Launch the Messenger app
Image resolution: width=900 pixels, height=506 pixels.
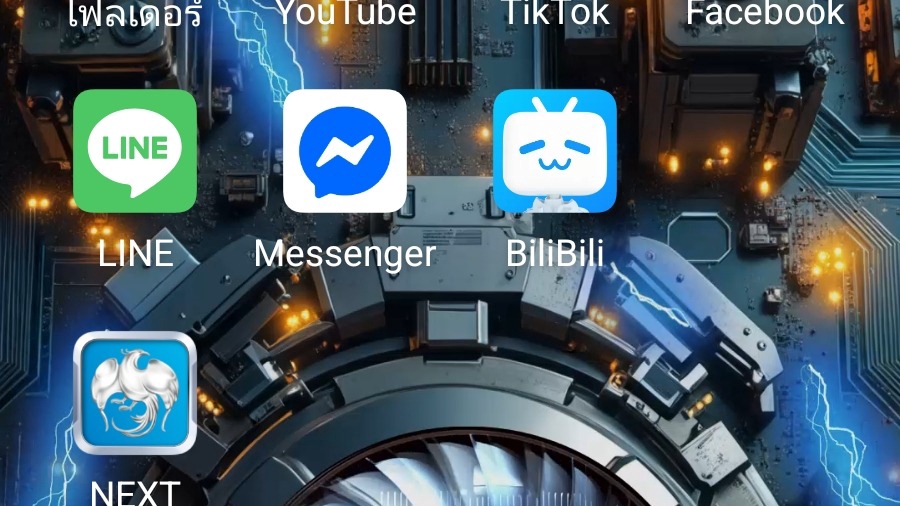(x=345, y=151)
